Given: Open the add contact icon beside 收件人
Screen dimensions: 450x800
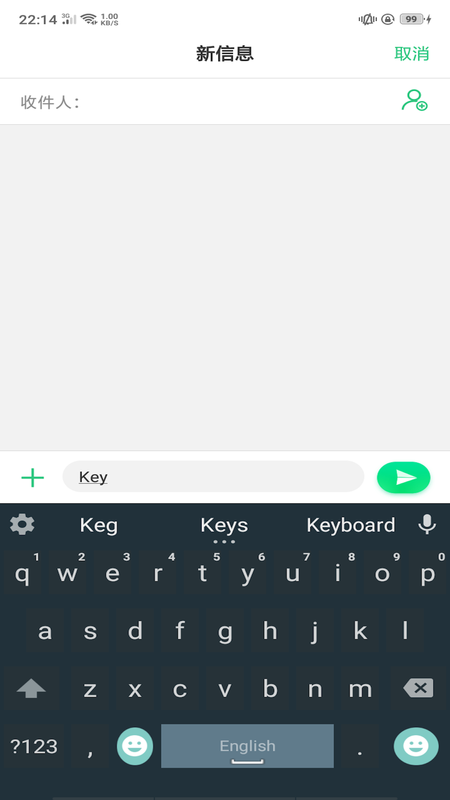Looking at the screenshot, I should pyautogui.click(x=414, y=100).
